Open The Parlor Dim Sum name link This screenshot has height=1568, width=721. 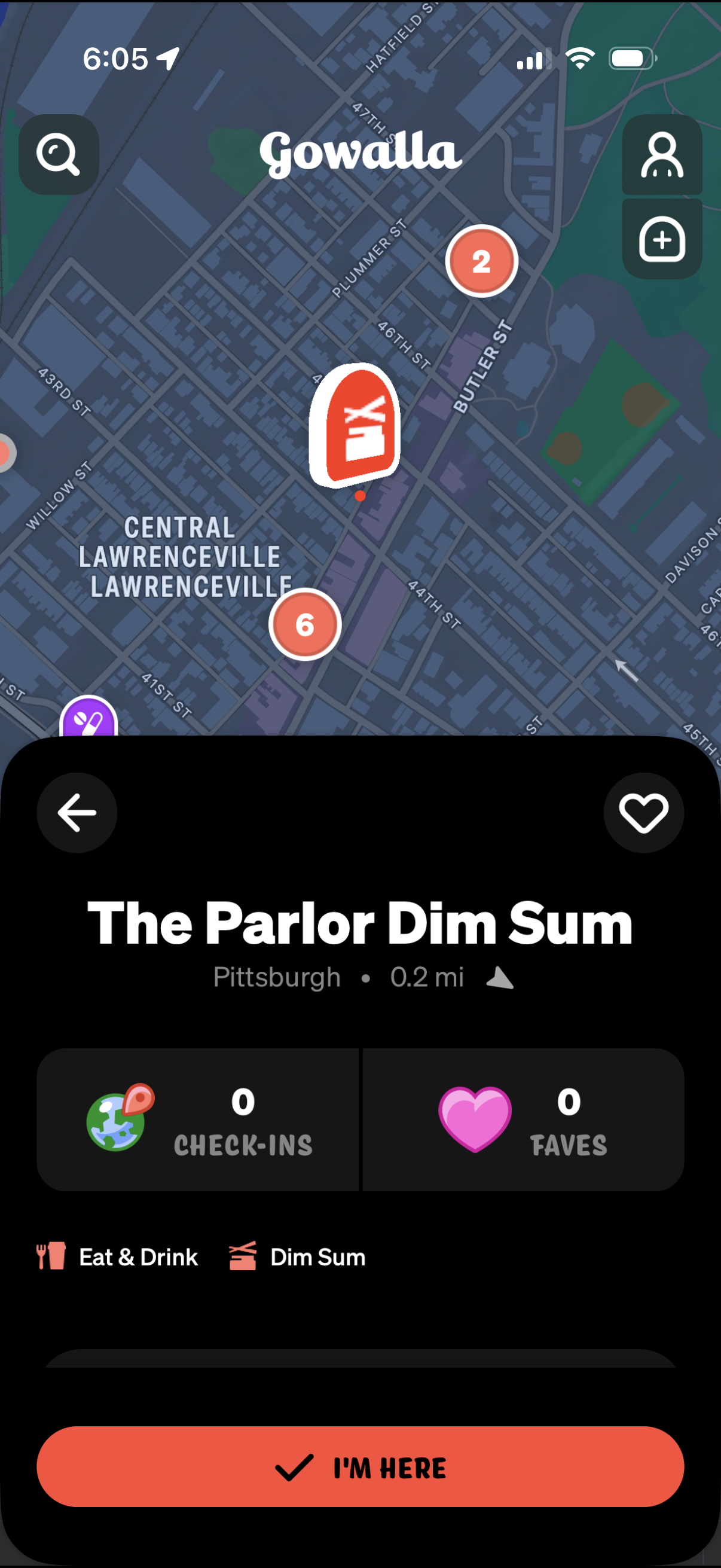pos(360,924)
